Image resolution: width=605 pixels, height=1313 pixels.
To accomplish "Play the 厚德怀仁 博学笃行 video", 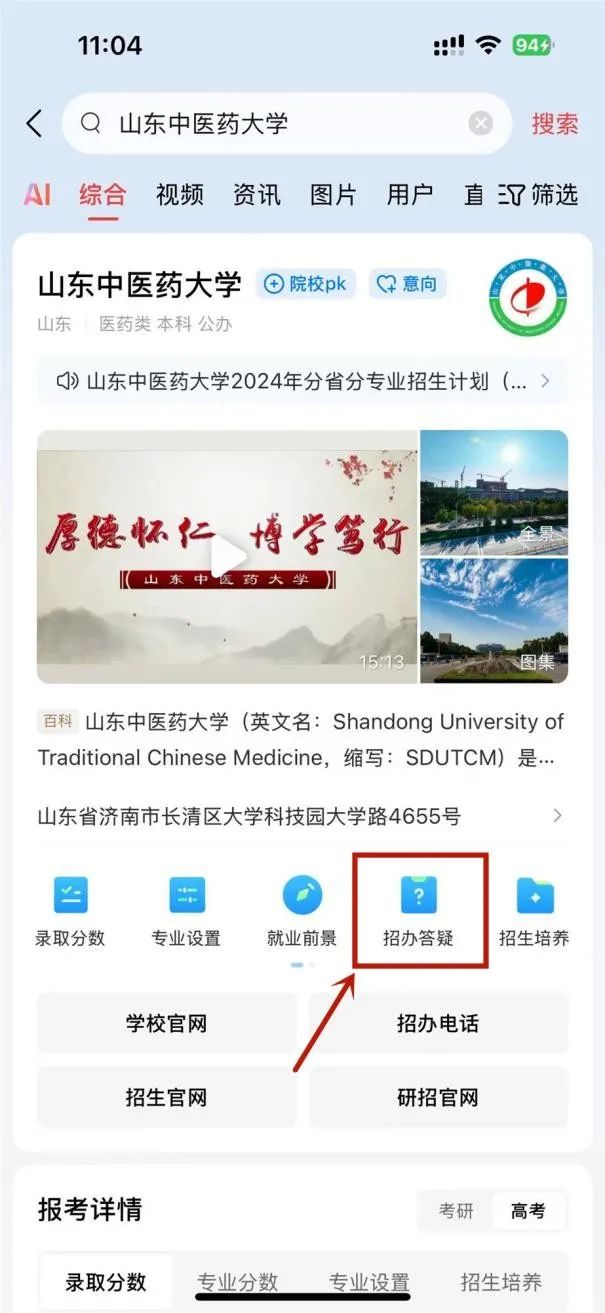I will click(228, 556).
